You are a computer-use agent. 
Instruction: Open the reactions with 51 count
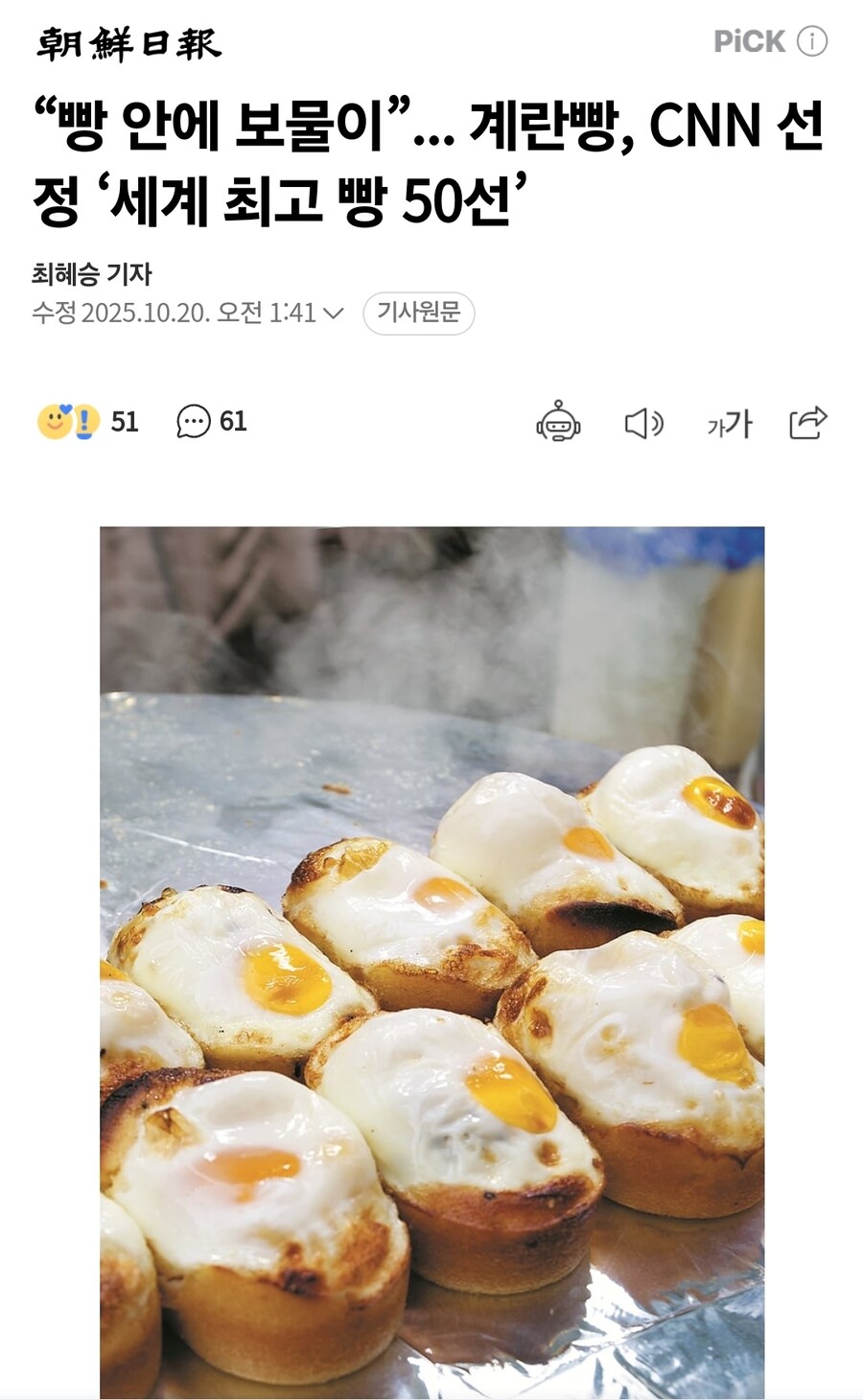[x=87, y=422]
